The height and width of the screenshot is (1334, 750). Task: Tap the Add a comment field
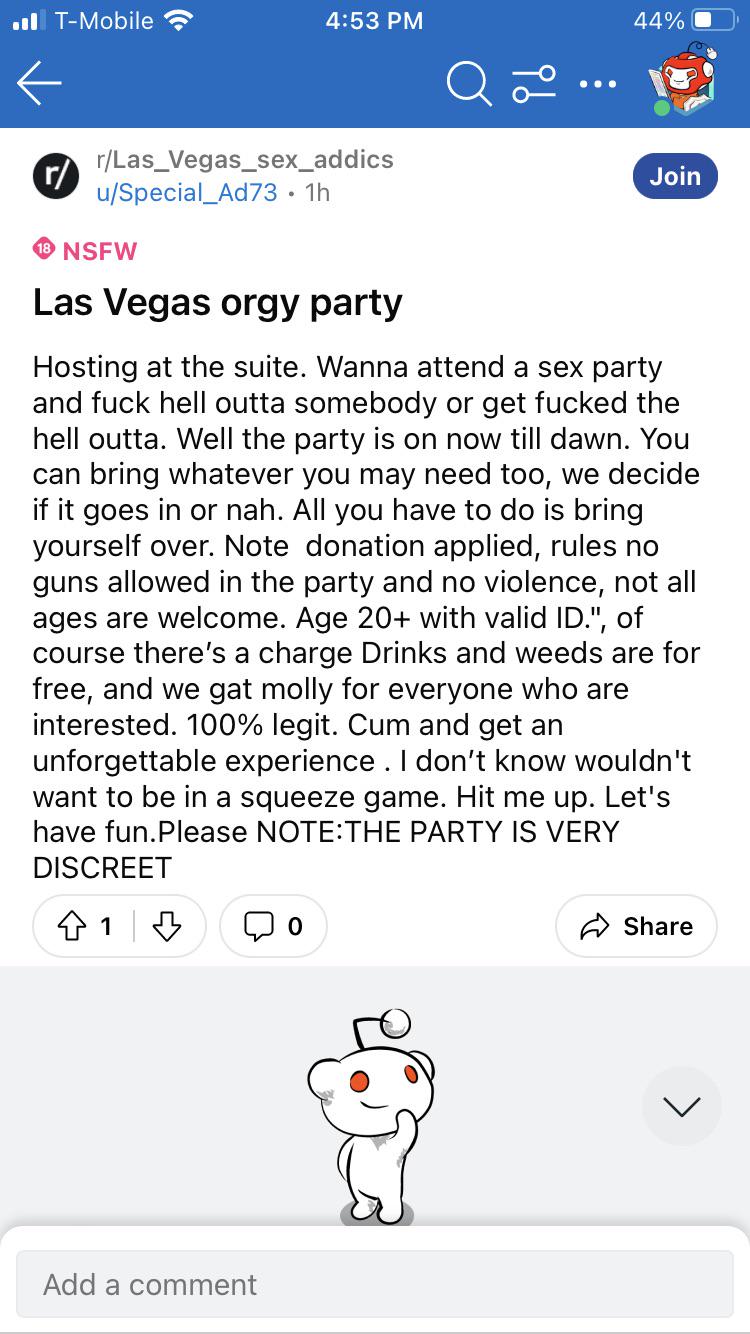coord(375,1284)
